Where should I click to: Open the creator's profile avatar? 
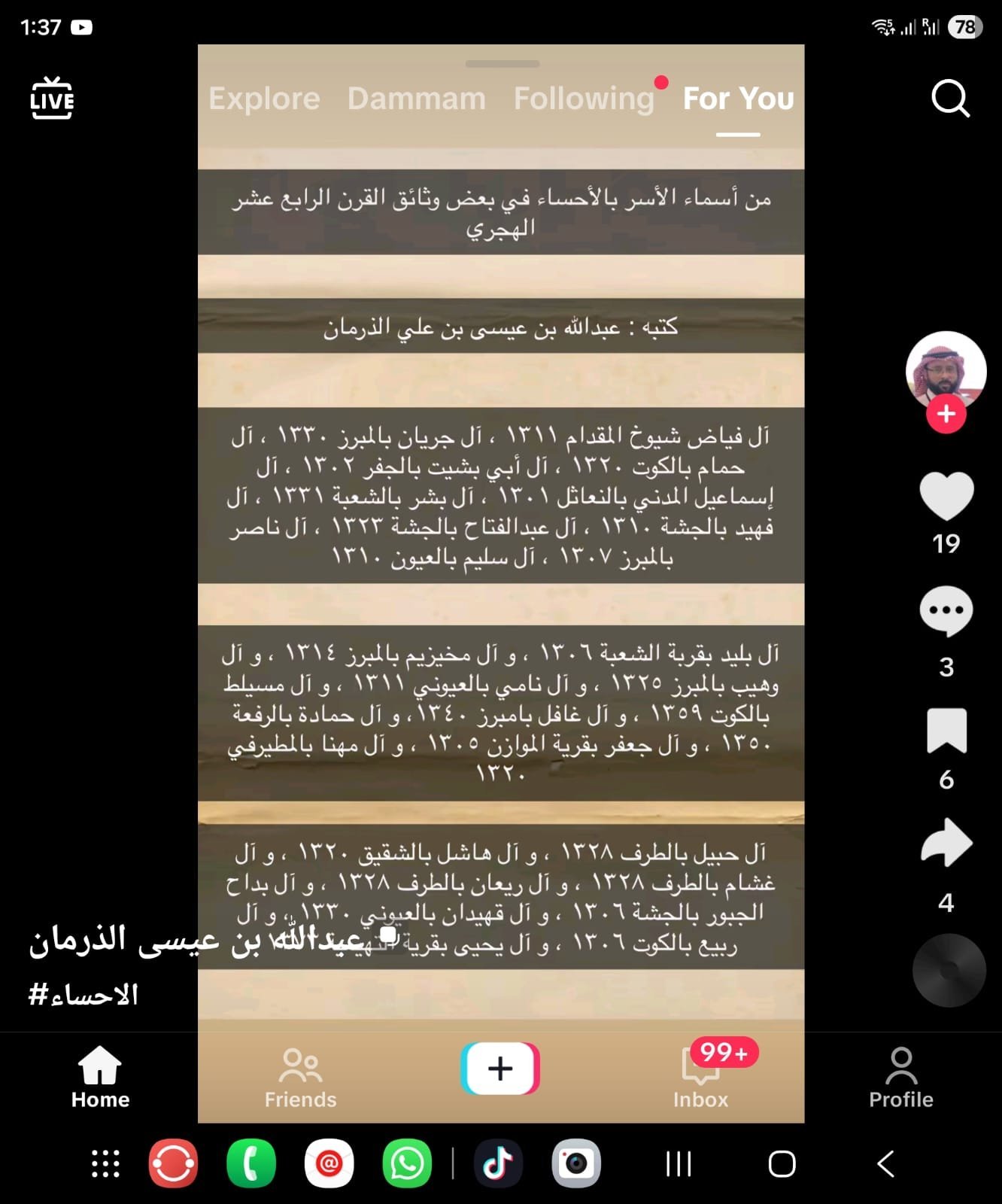[946, 370]
